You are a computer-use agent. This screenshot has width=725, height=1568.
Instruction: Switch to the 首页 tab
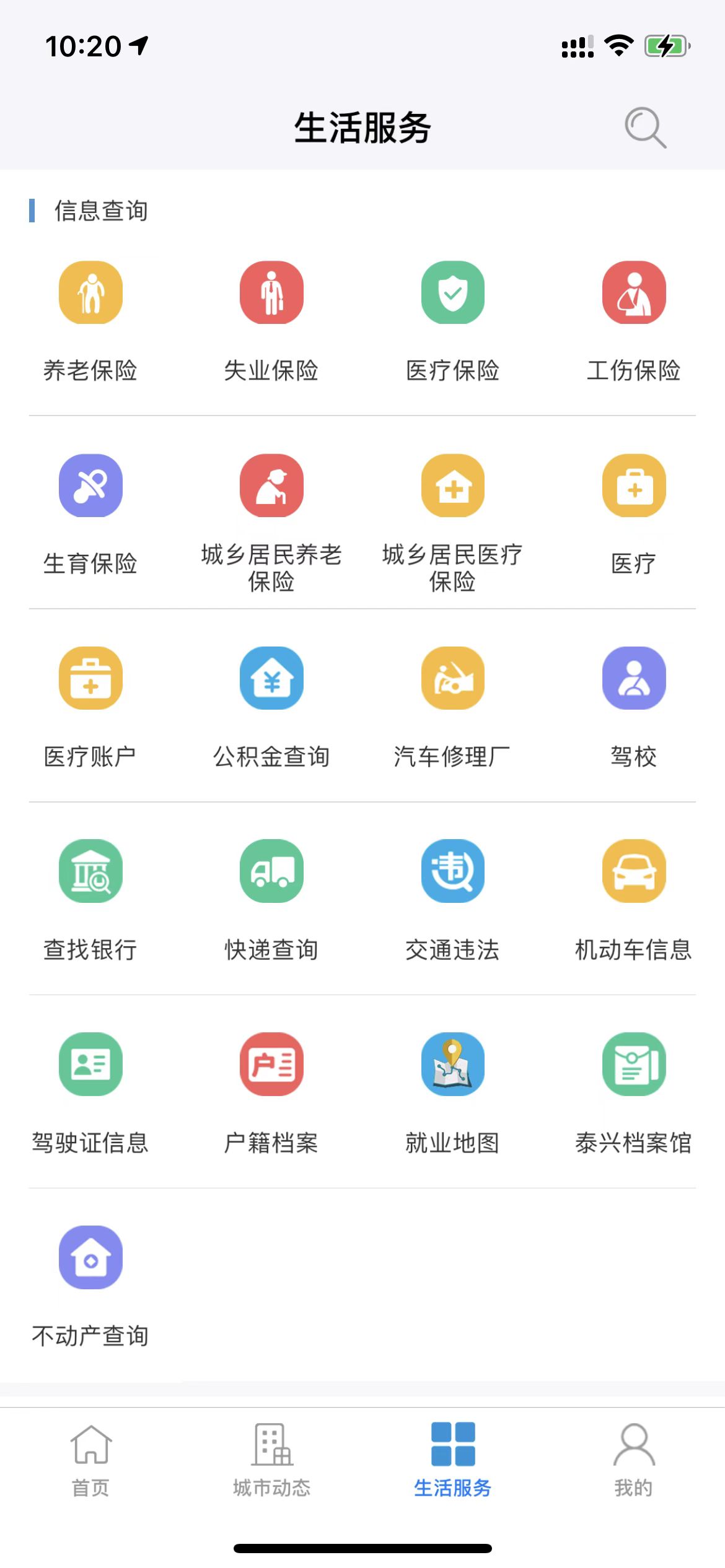(90, 1459)
